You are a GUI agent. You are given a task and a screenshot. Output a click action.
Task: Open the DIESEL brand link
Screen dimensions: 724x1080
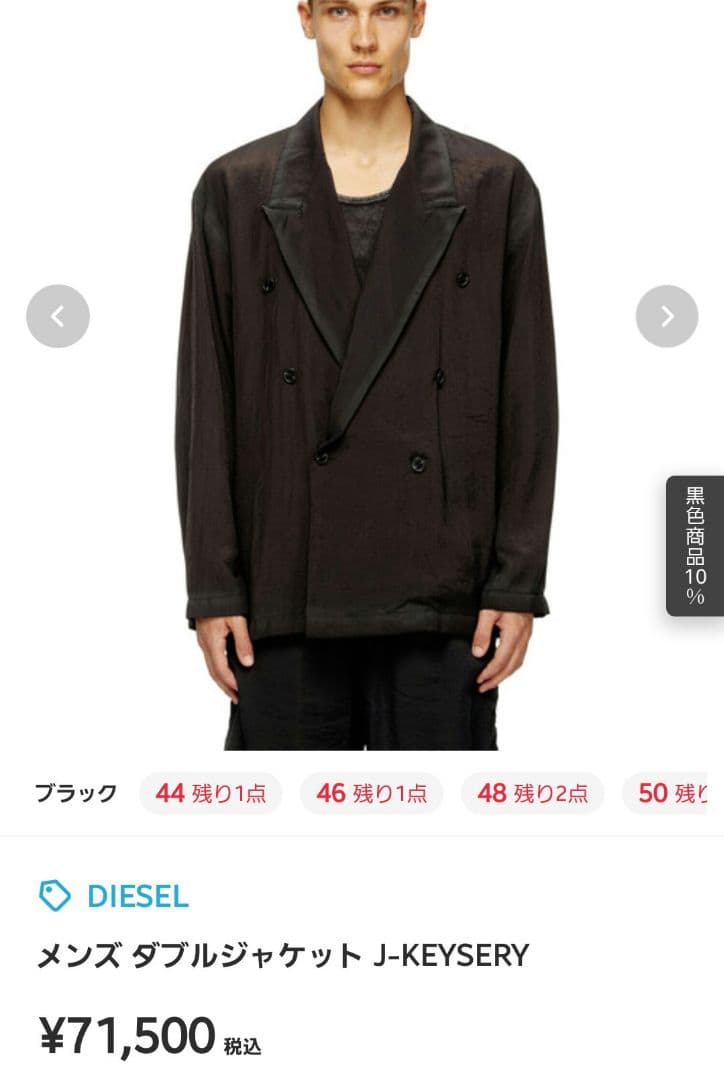pyautogui.click(x=137, y=896)
